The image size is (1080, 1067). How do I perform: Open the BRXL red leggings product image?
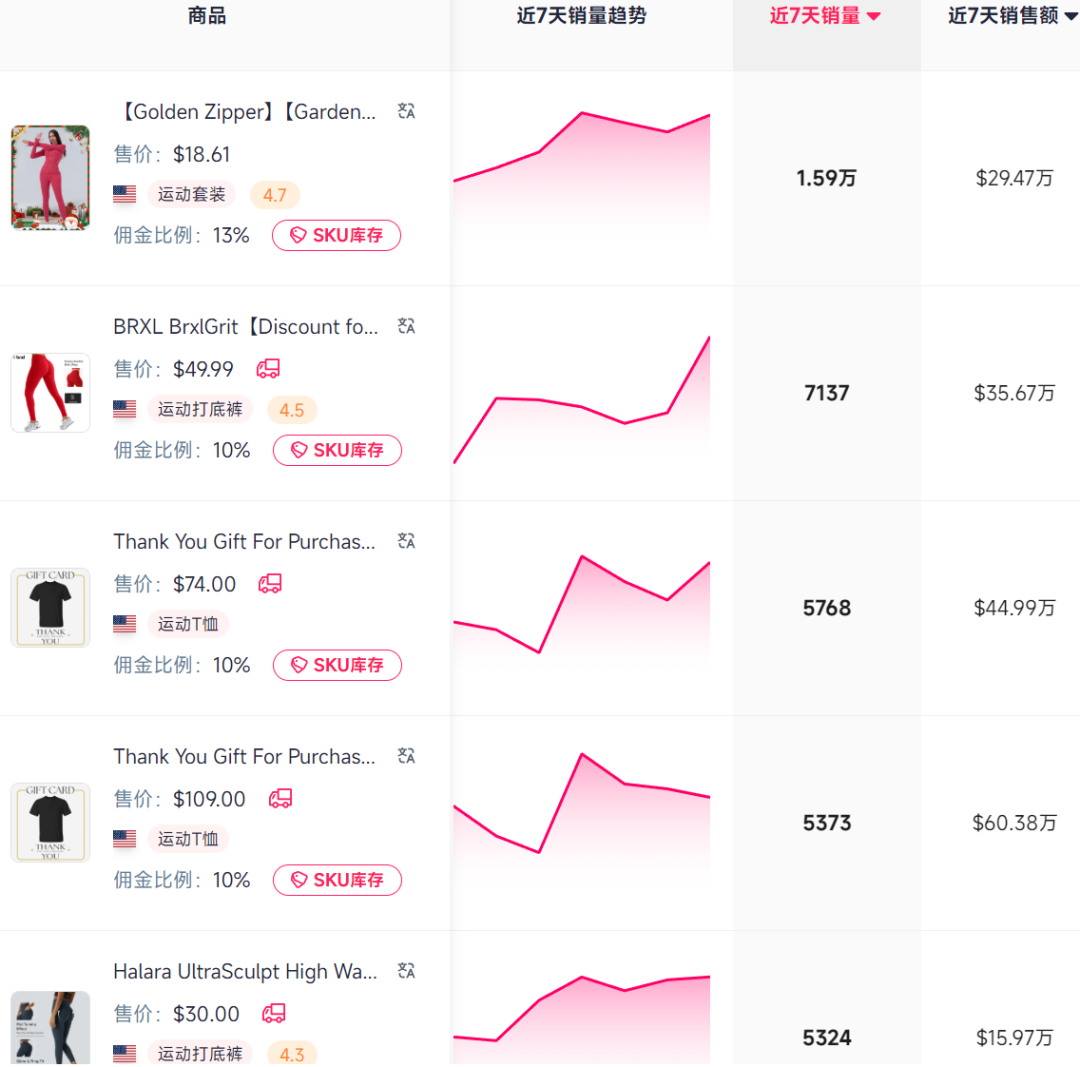(50, 392)
